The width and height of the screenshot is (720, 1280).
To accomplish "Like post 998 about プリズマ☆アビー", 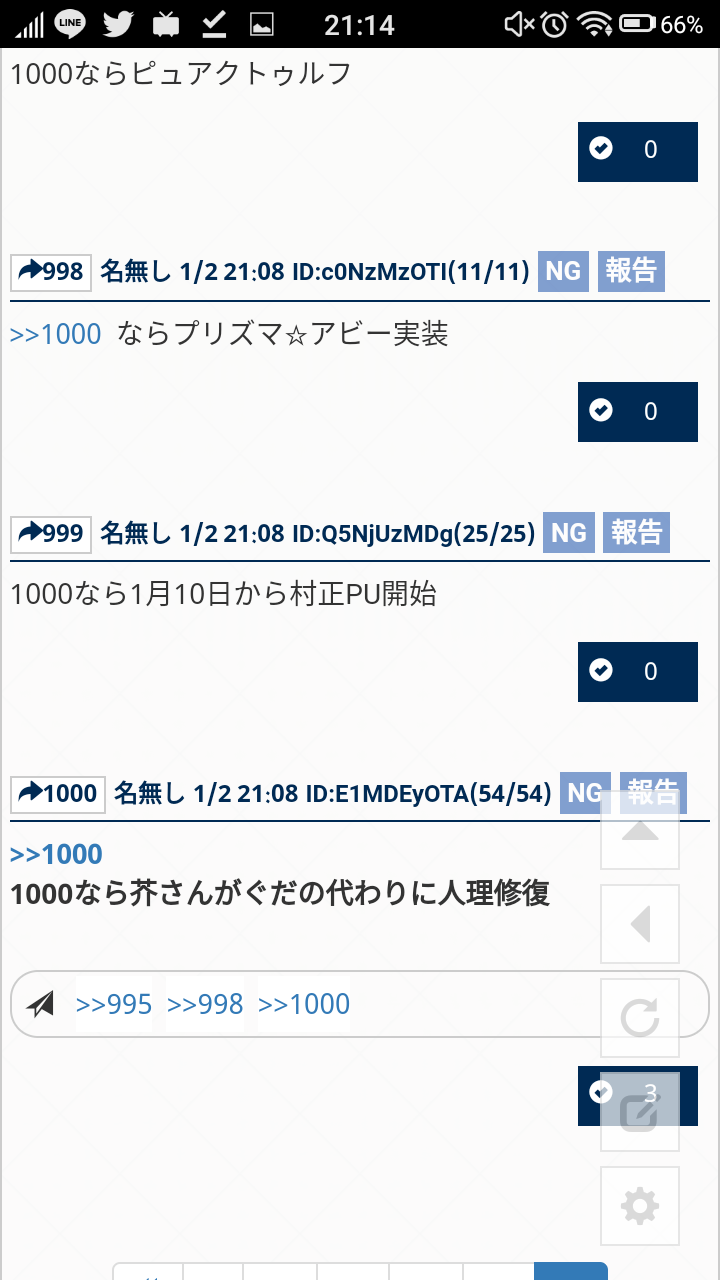I will 637,411.
